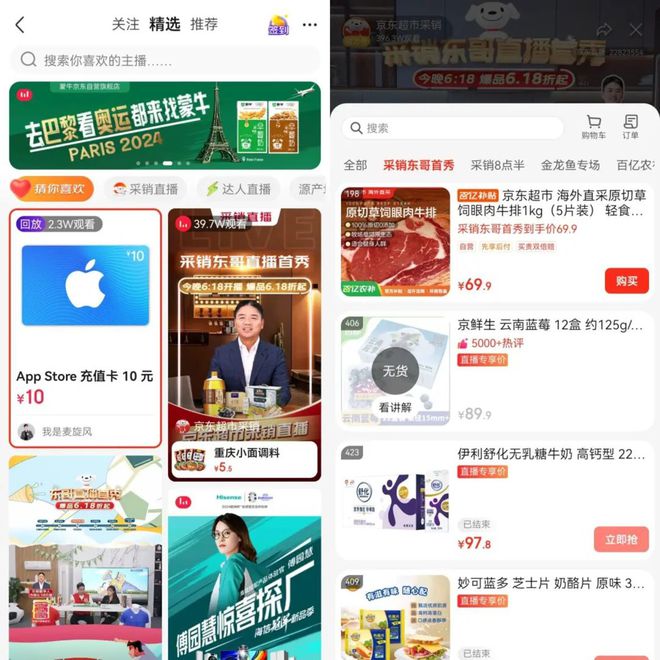Viewport: 660px width, 660px height.
Task: Open the 购物车 cart icon
Action: (594, 127)
